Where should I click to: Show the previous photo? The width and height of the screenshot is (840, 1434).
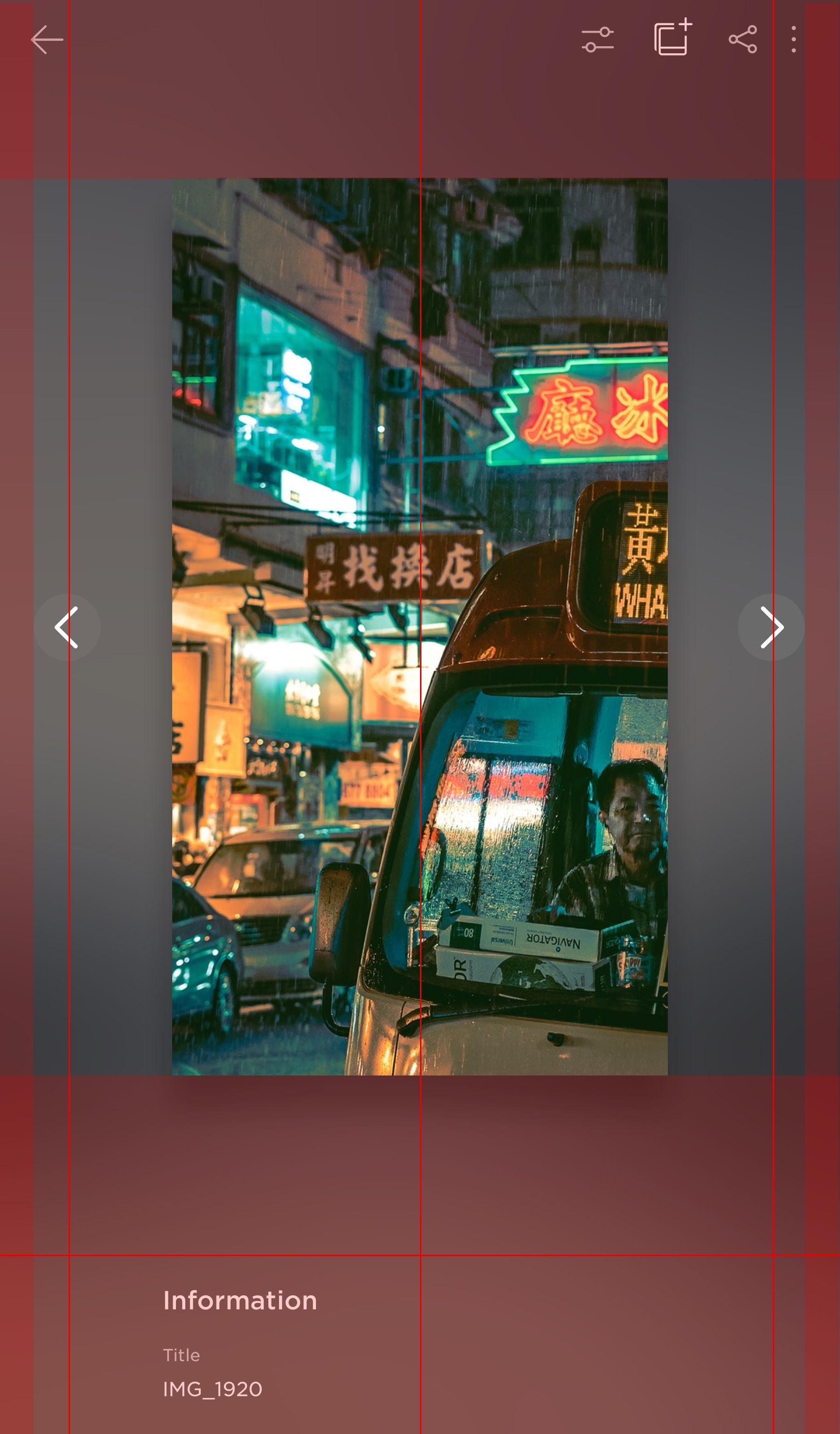click(x=67, y=627)
